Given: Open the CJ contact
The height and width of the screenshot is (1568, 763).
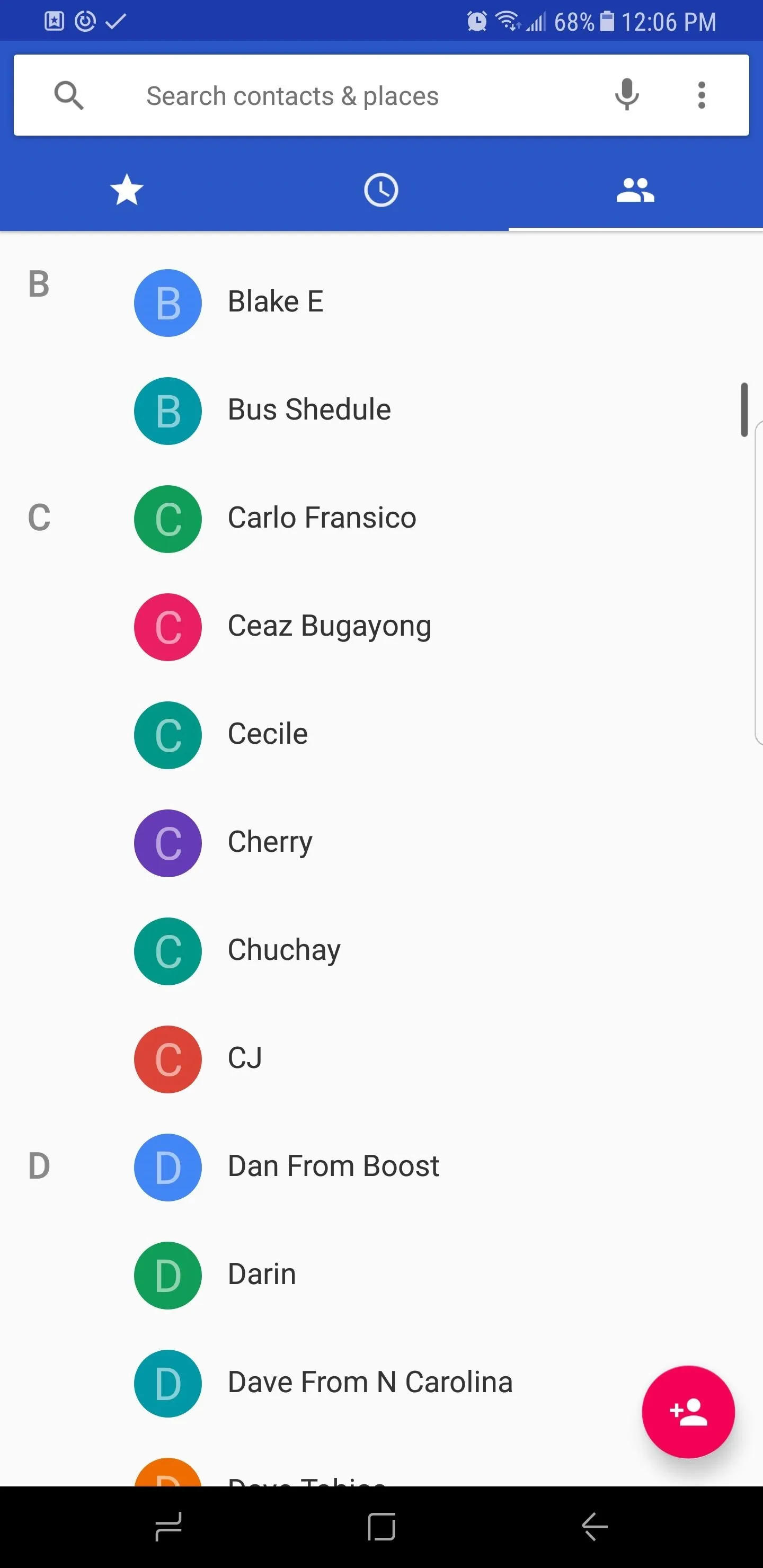Looking at the screenshot, I should 381,1059.
